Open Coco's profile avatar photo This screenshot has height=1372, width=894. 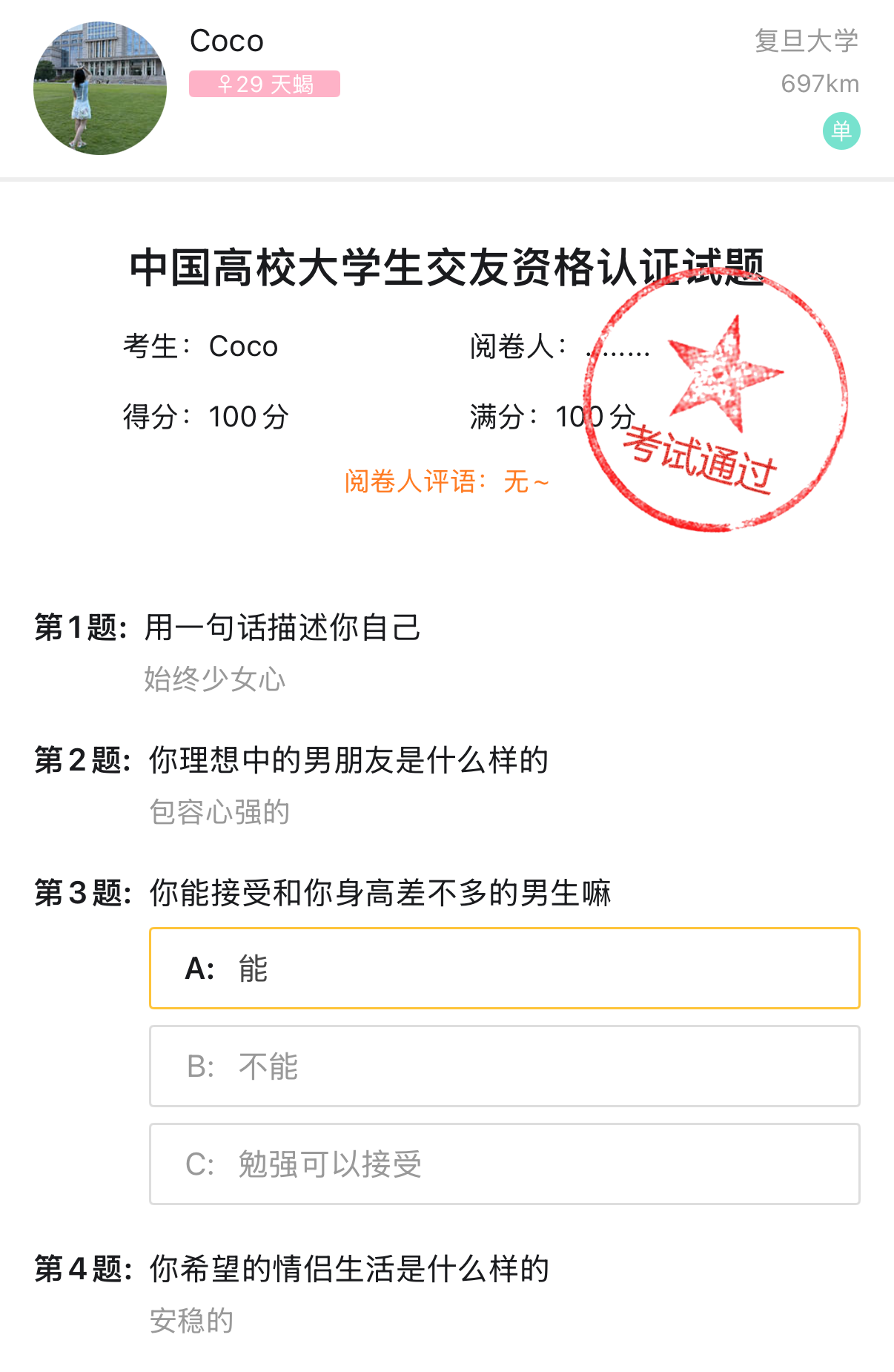[x=100, y=88]
